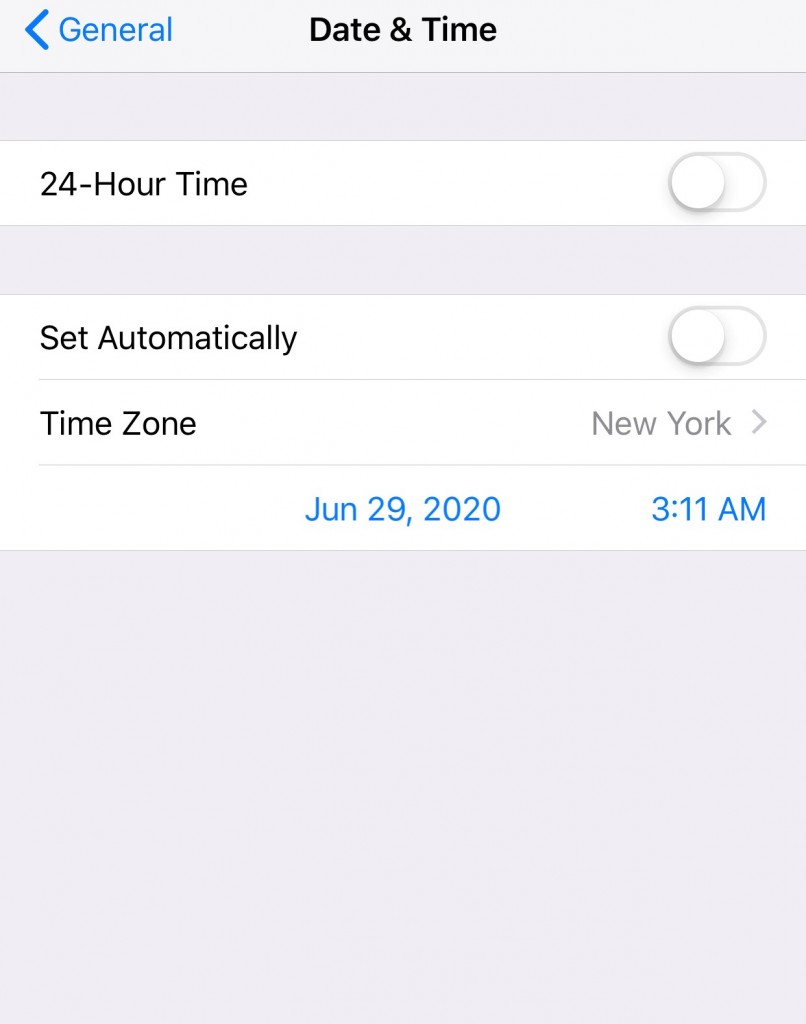Viewport: 806px width, 1024px height.
Task: Enable 24-Hour Time
Action: 716,183
